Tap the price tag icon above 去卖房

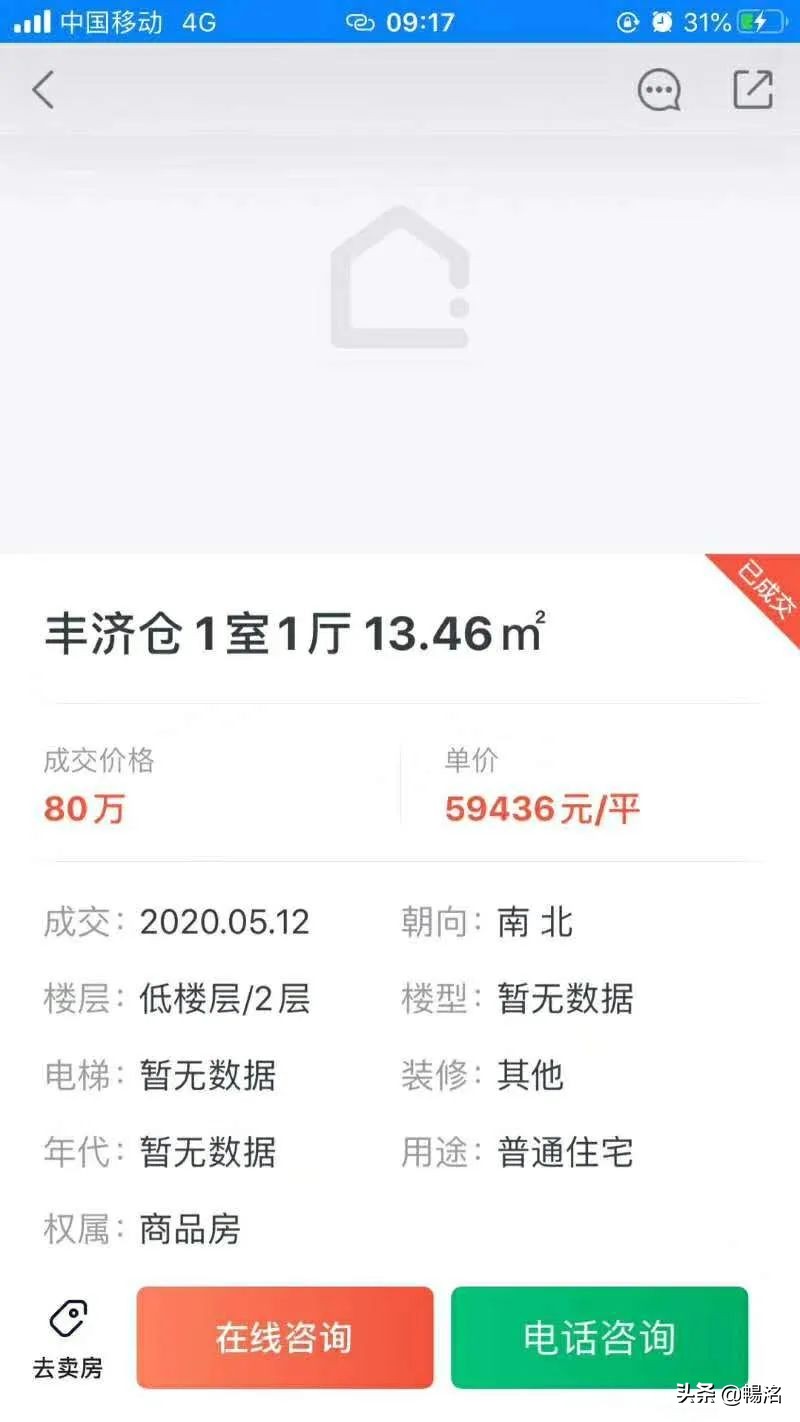pyautogui.click(x=67, y=1317)
